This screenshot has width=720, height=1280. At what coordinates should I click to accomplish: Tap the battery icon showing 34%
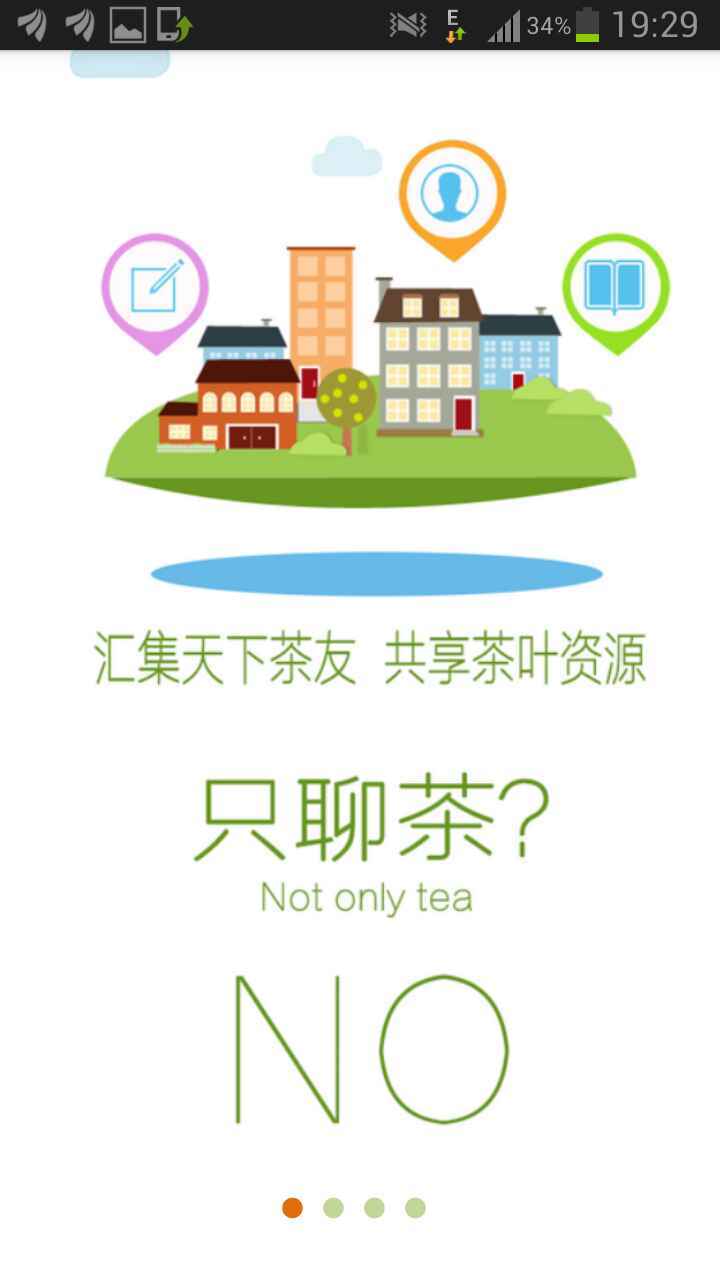[x=588, y=24]
